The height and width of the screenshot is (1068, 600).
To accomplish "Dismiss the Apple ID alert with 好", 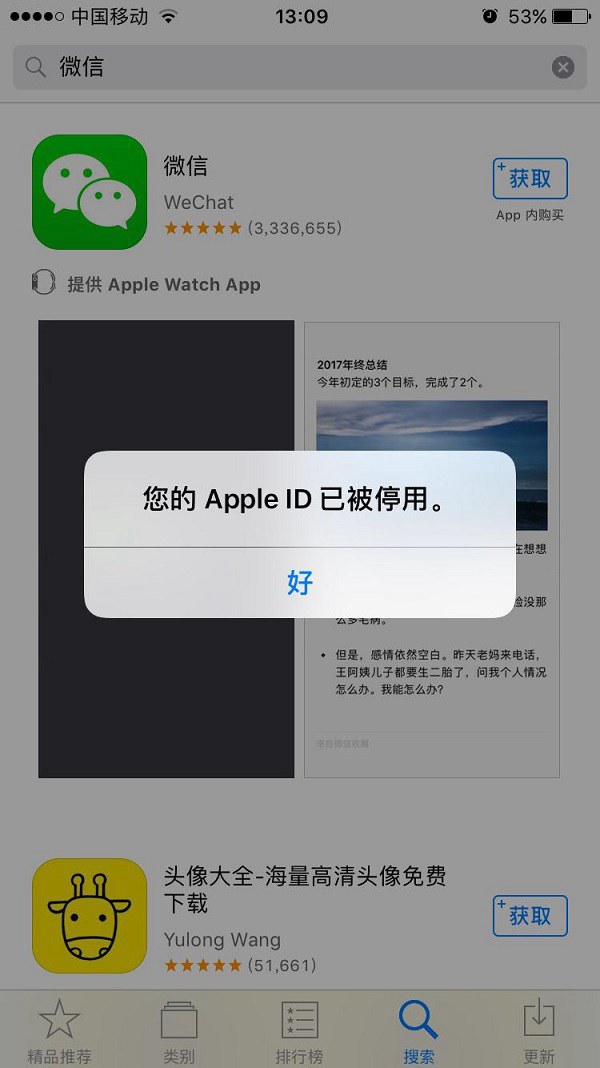I will point(300,582).
